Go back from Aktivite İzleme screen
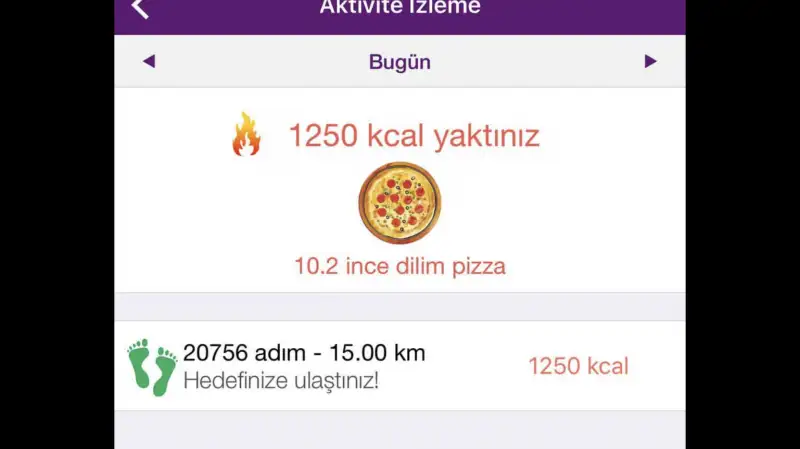The height and width of the screenshot is (449, 800). pyautogui.click(x=140, y=8)
